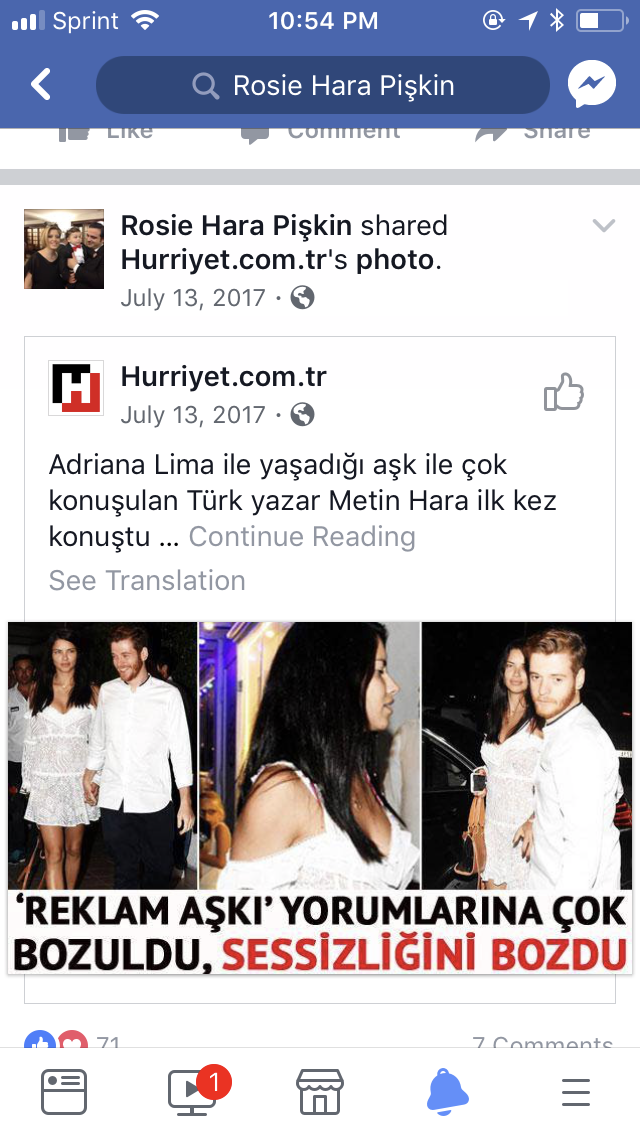Open the notifications bell tab

coord(447,1091)
